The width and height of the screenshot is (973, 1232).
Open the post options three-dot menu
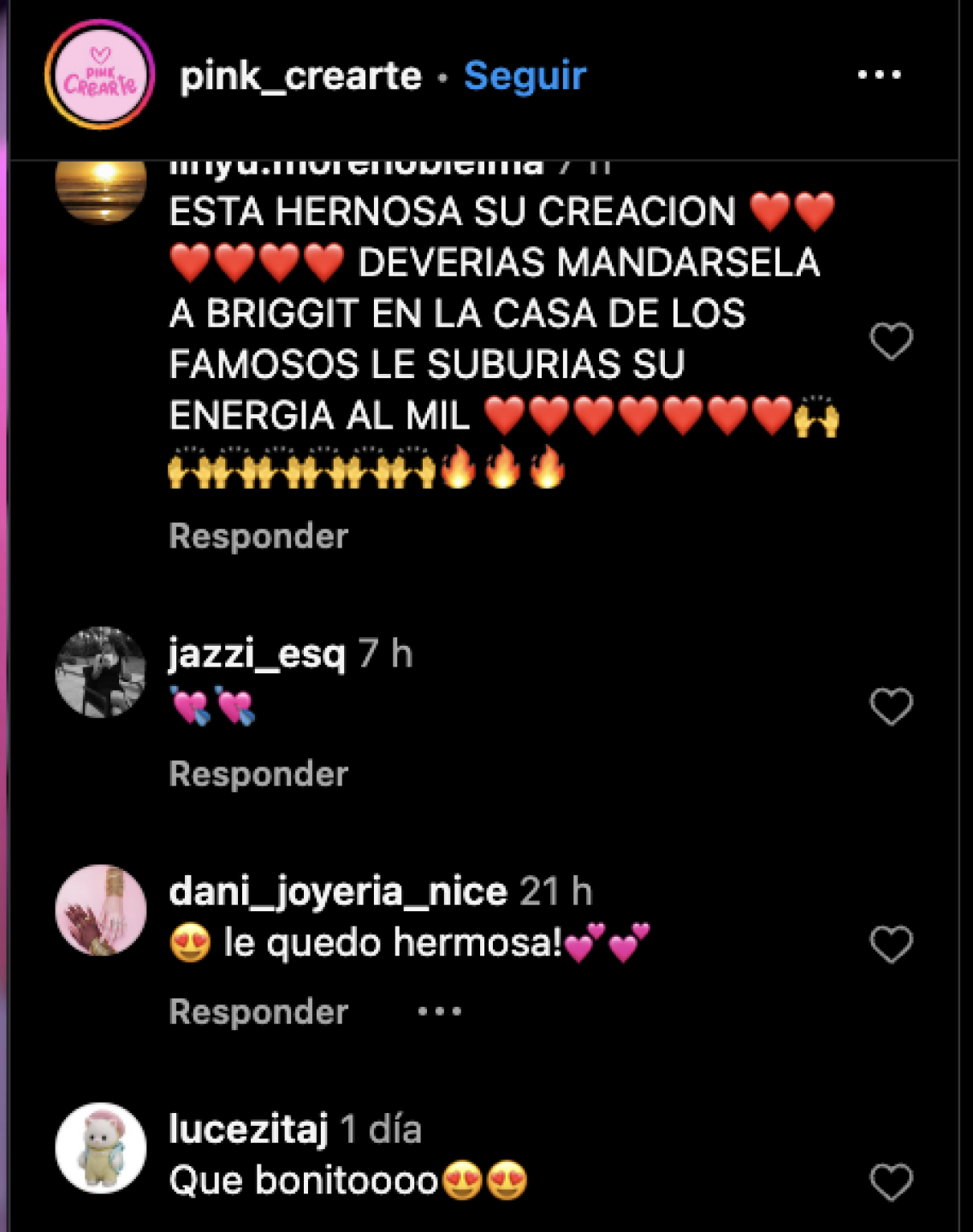point(879,75)
